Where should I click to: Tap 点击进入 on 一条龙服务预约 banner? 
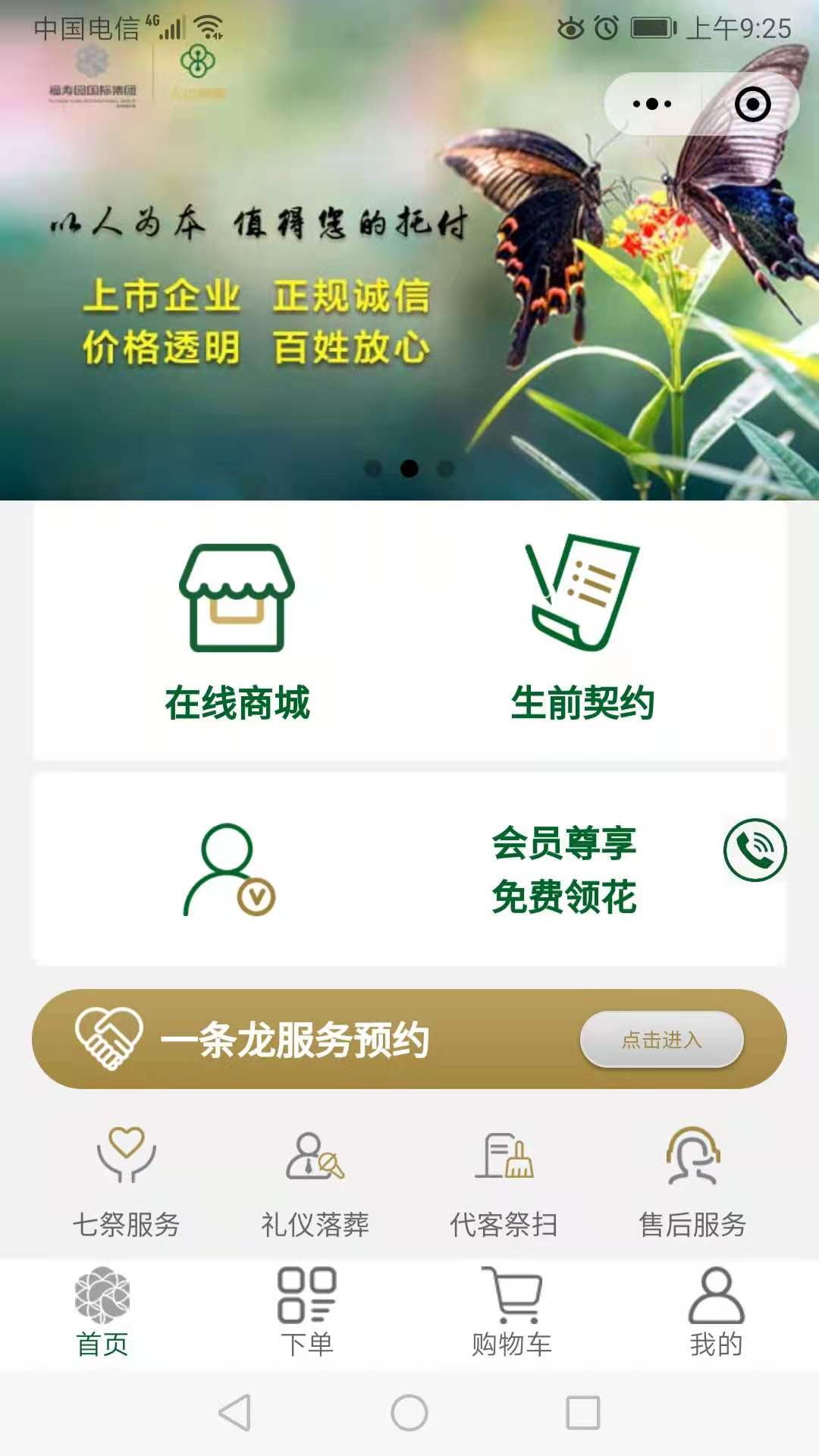pyautogui.click(x=661, y=1039)
